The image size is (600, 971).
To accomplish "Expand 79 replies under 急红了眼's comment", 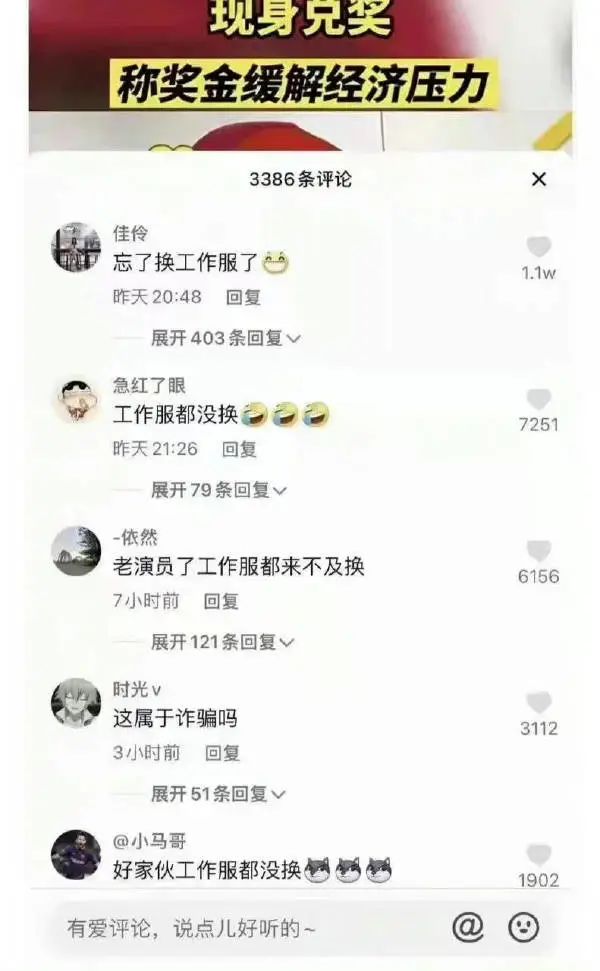I will click(218, 490).
